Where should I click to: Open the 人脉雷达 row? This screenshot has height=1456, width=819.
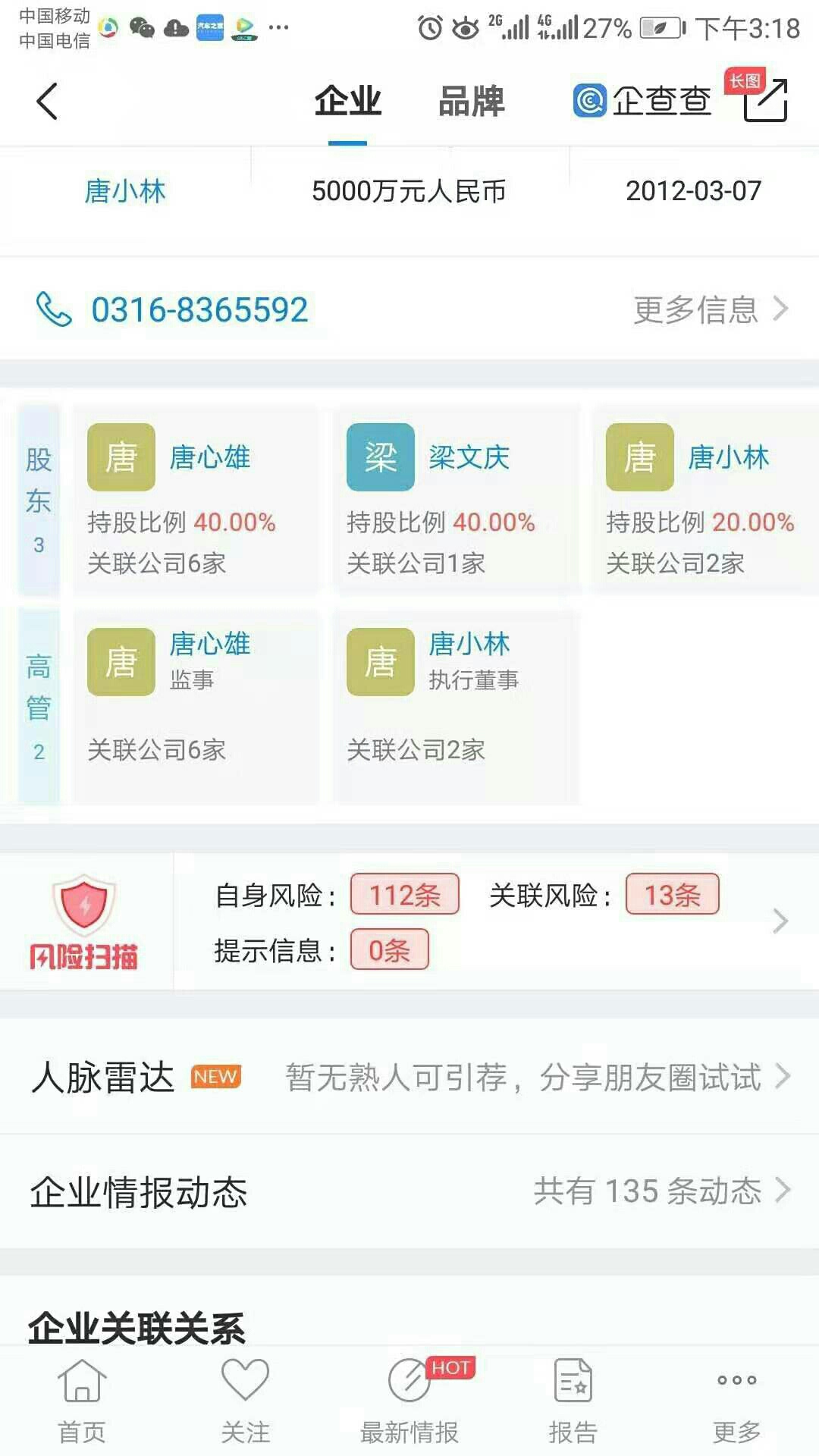click(409, 1077)
